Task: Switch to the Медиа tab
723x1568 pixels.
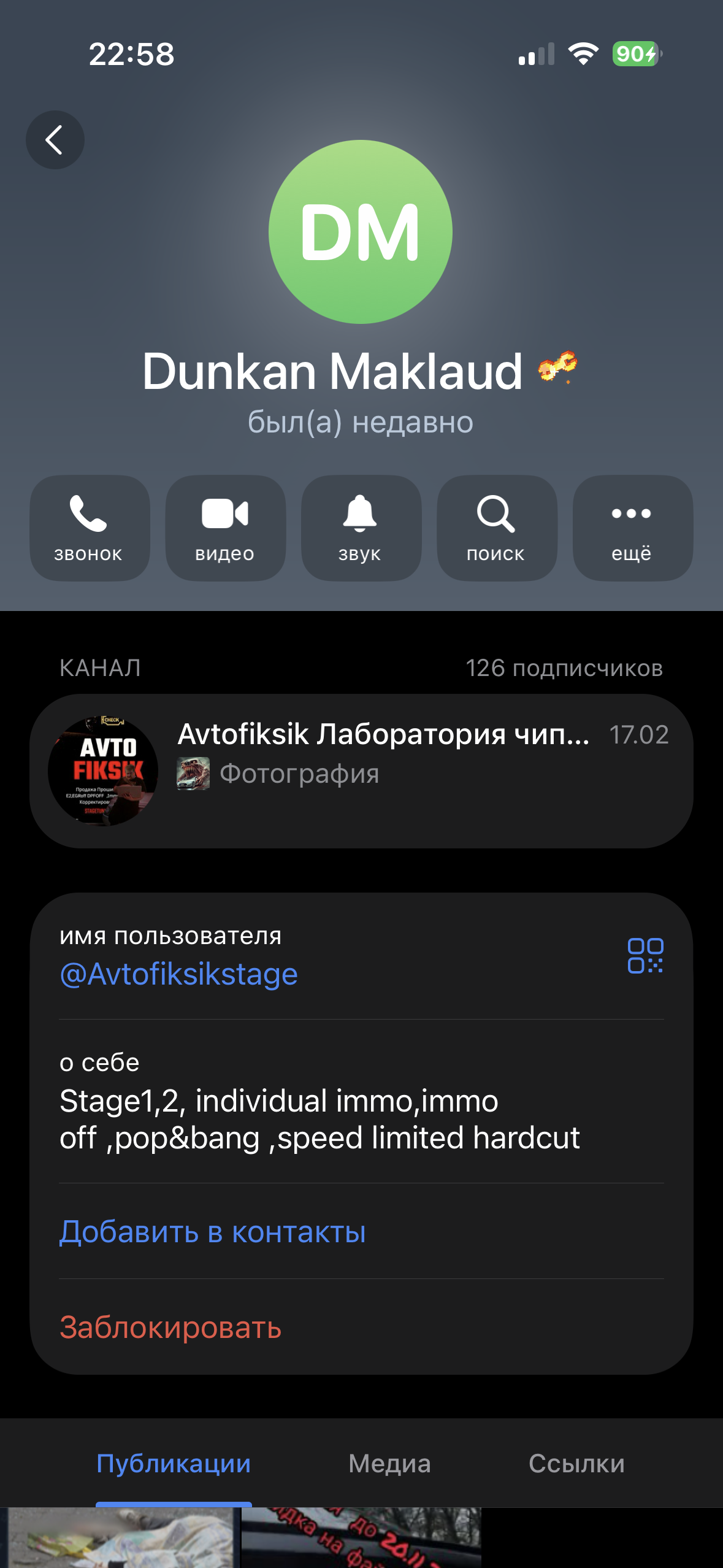Action: click(x=389, y=1464)
